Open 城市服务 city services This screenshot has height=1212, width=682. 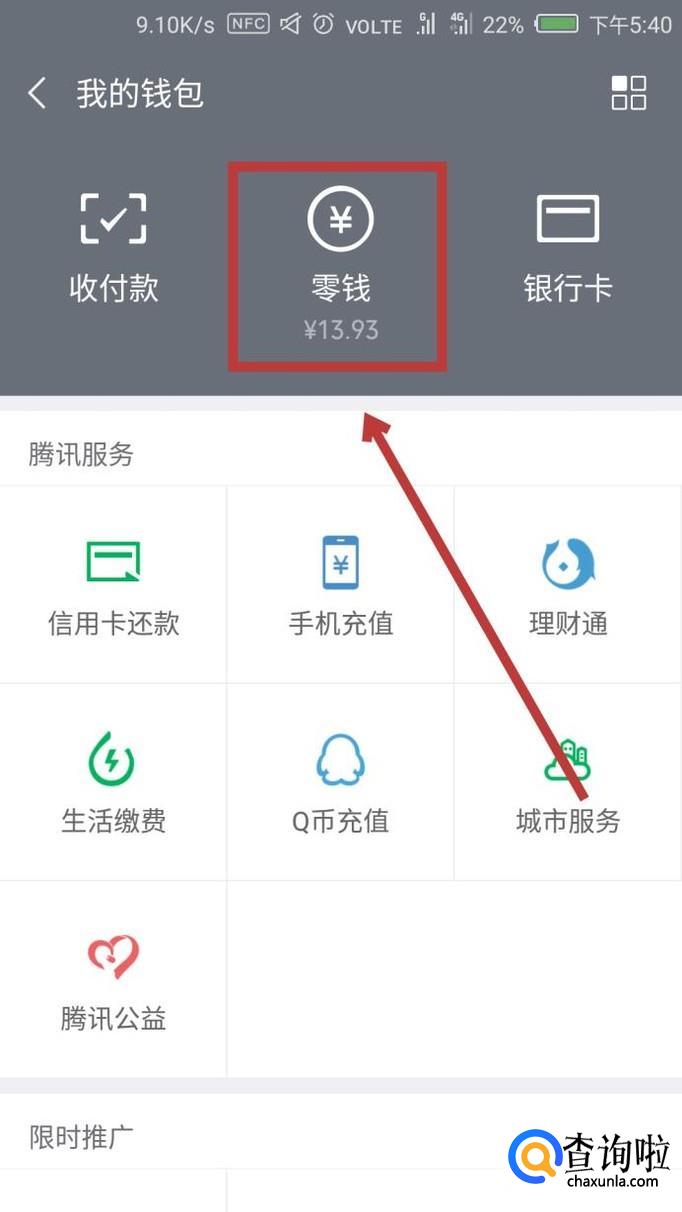click(567, 782)
